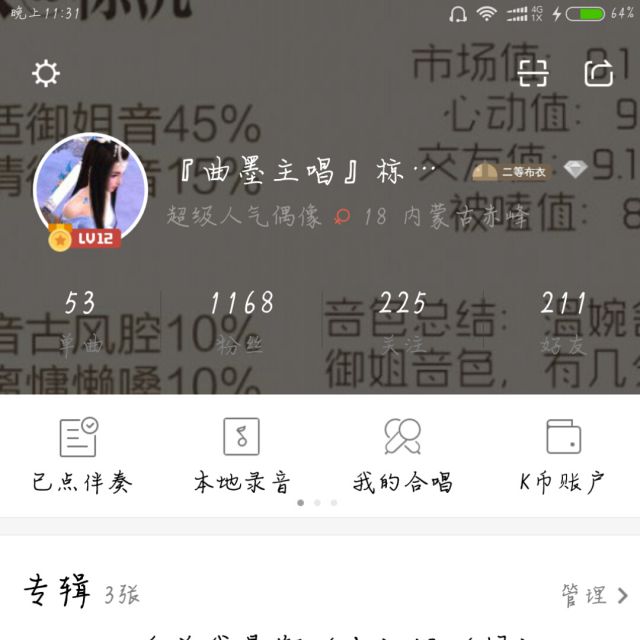Tap the 二等布衣 rank badge
The height and width of the screenshot is (640, 640).
[x=512, y=172]
